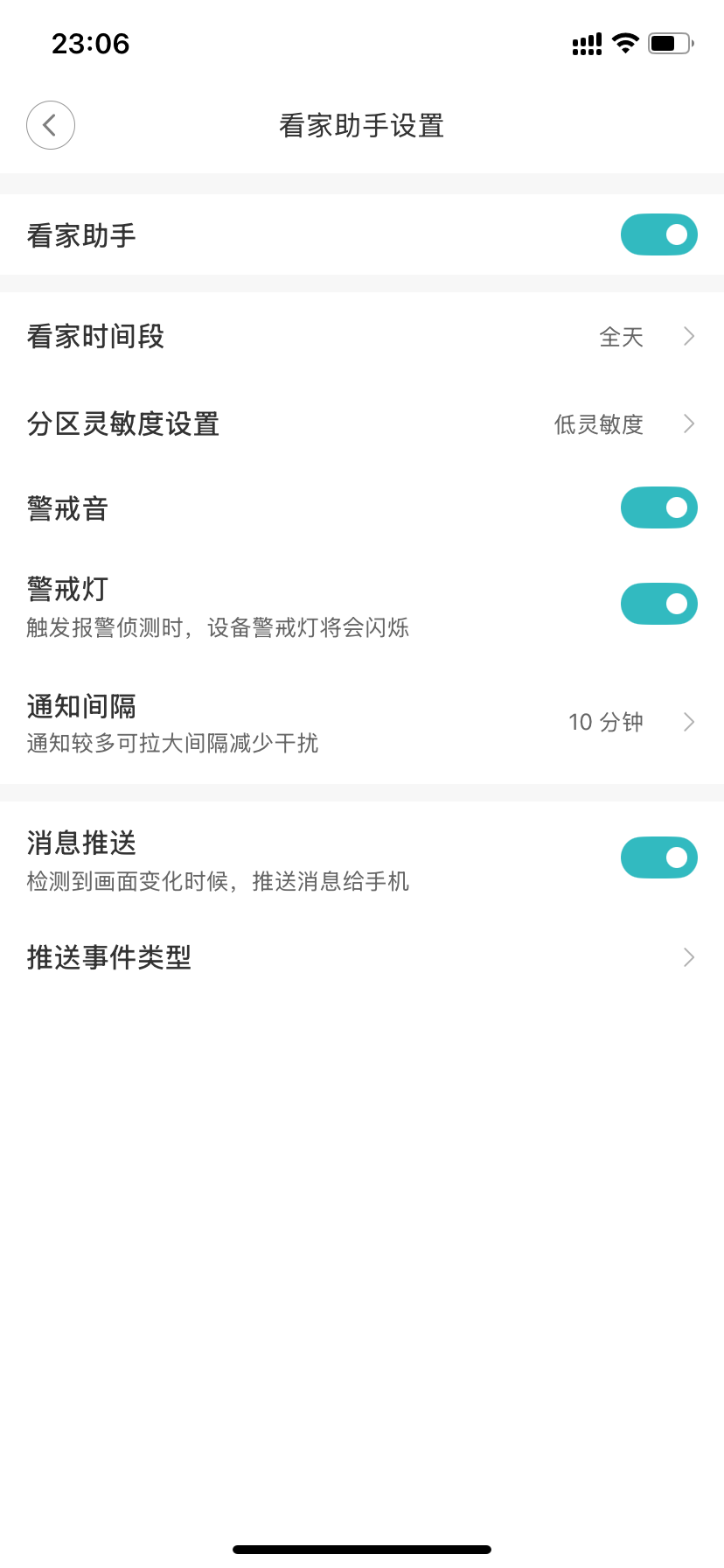This screenshot has width=724, height=1568.
Task: Open 通知间隔 to change interval
Action: (362, 723)
